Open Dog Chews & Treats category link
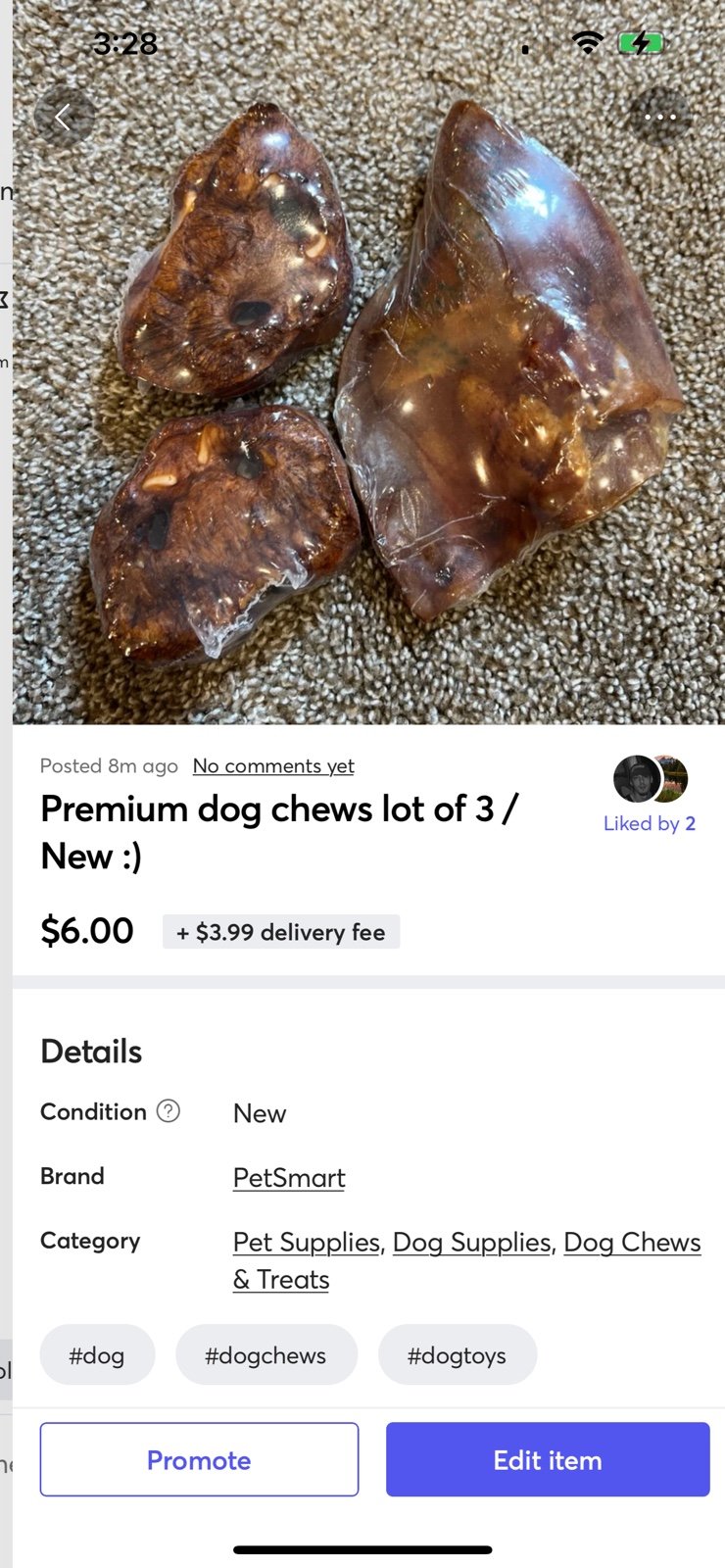725x1568 pixels. (631, 1243)
